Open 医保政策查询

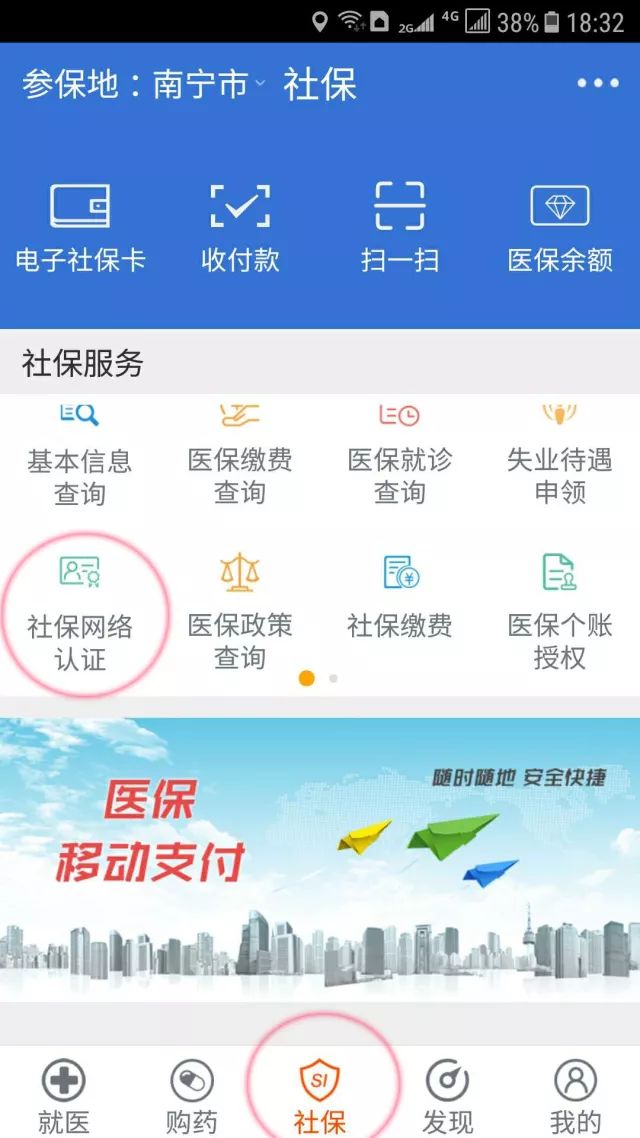240,613
